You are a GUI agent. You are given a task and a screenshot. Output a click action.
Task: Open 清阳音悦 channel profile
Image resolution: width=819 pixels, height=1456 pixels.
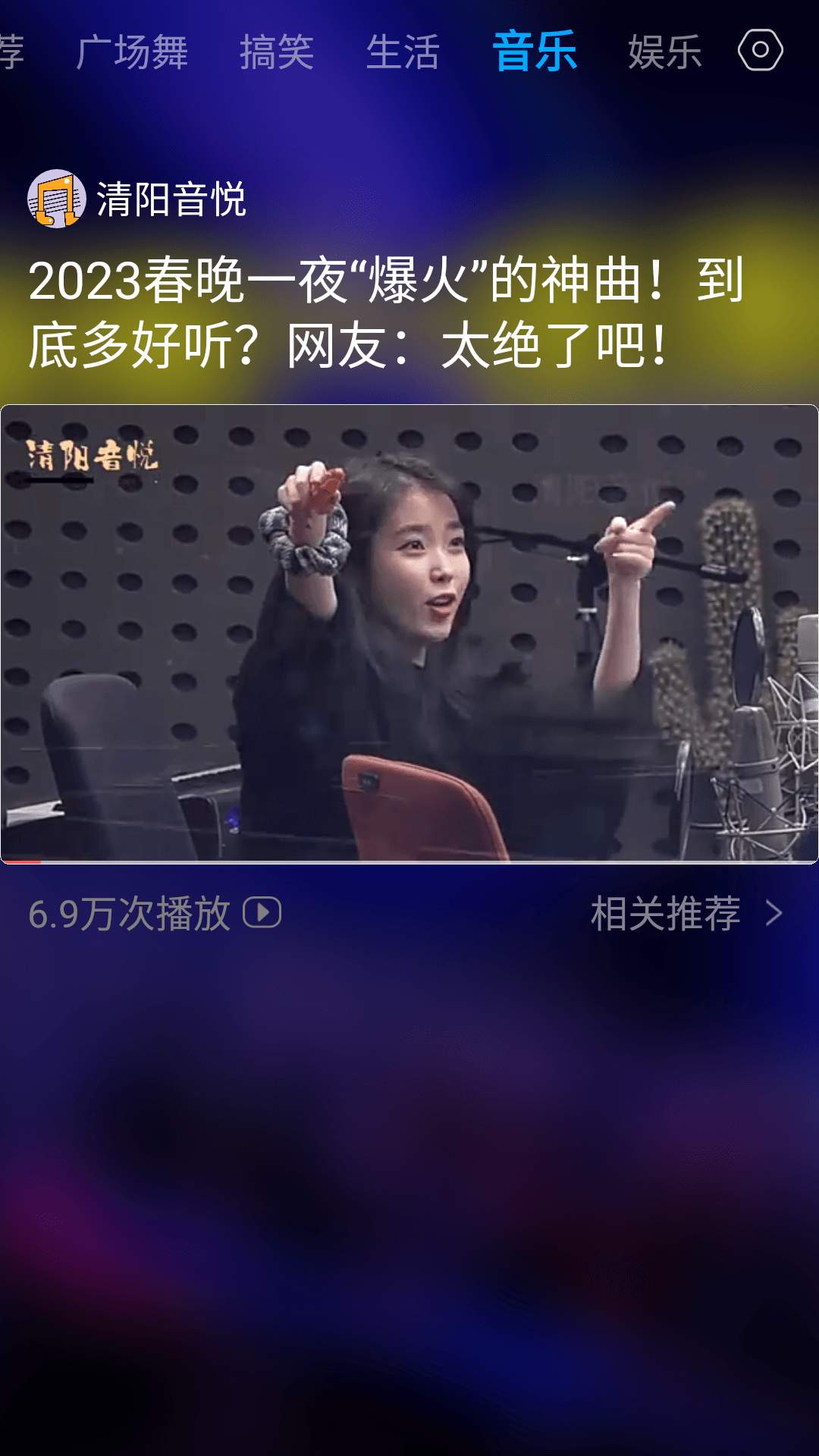click(136, 199)
